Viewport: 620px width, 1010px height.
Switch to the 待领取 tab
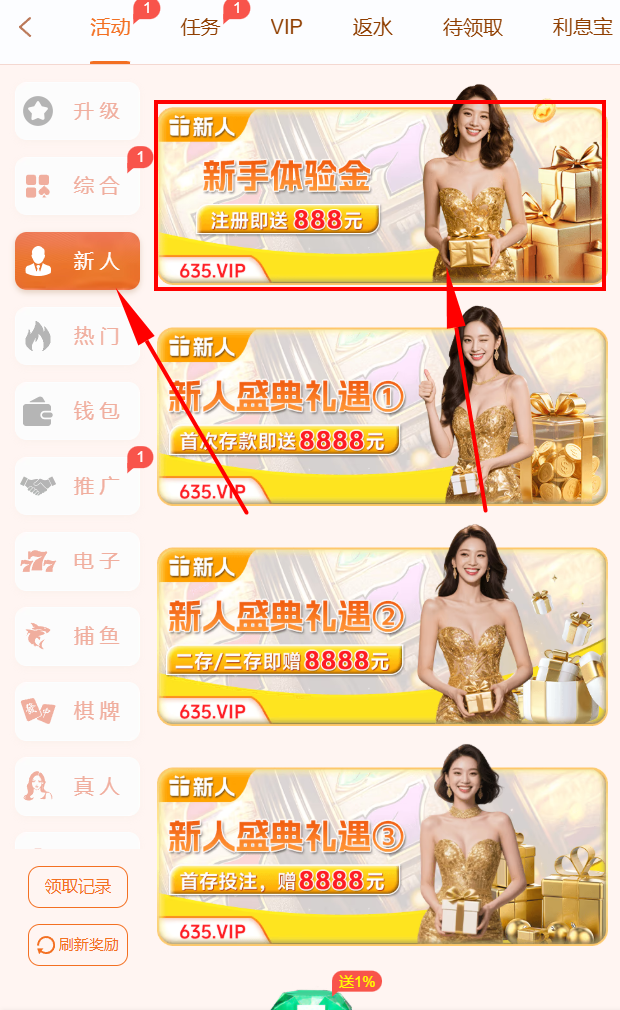click(472, 28)
